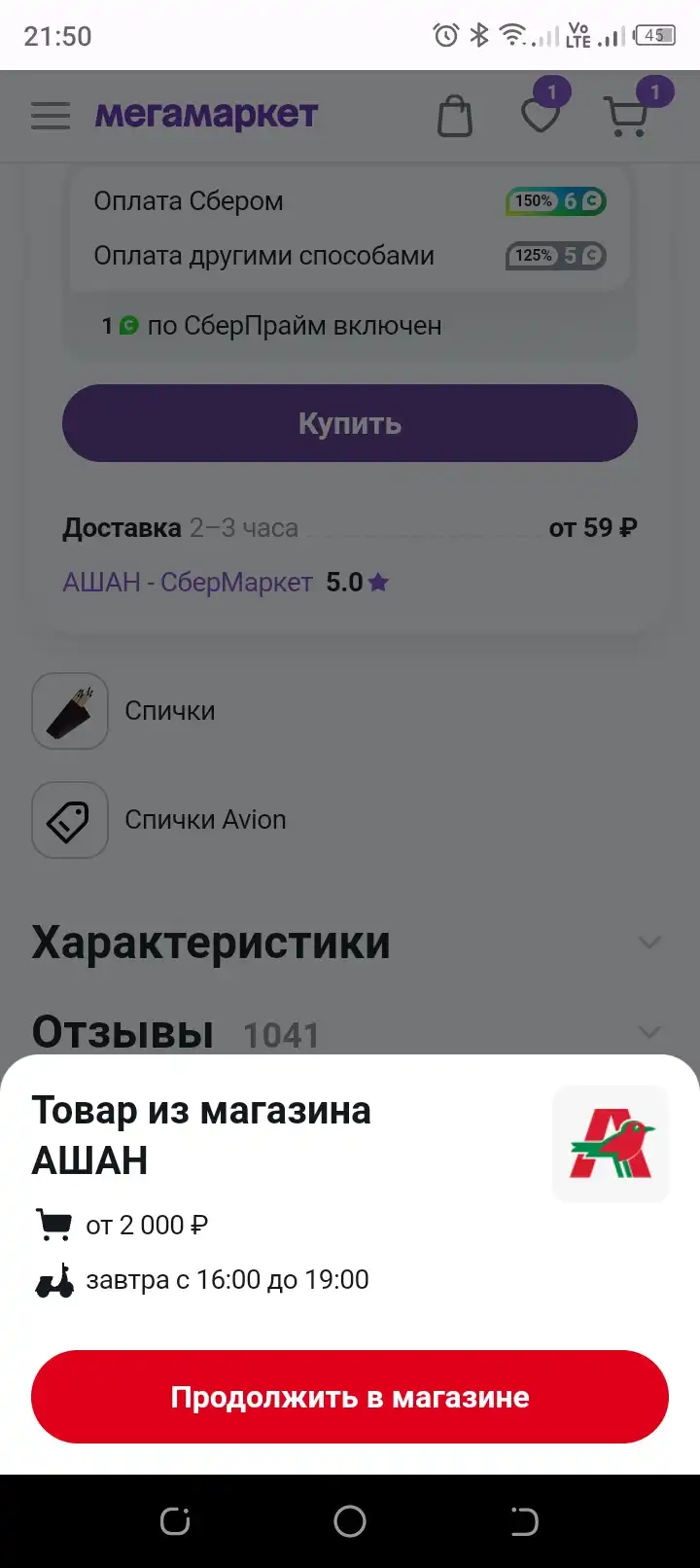
Task: Tap the system home button
Action: 350,1521
